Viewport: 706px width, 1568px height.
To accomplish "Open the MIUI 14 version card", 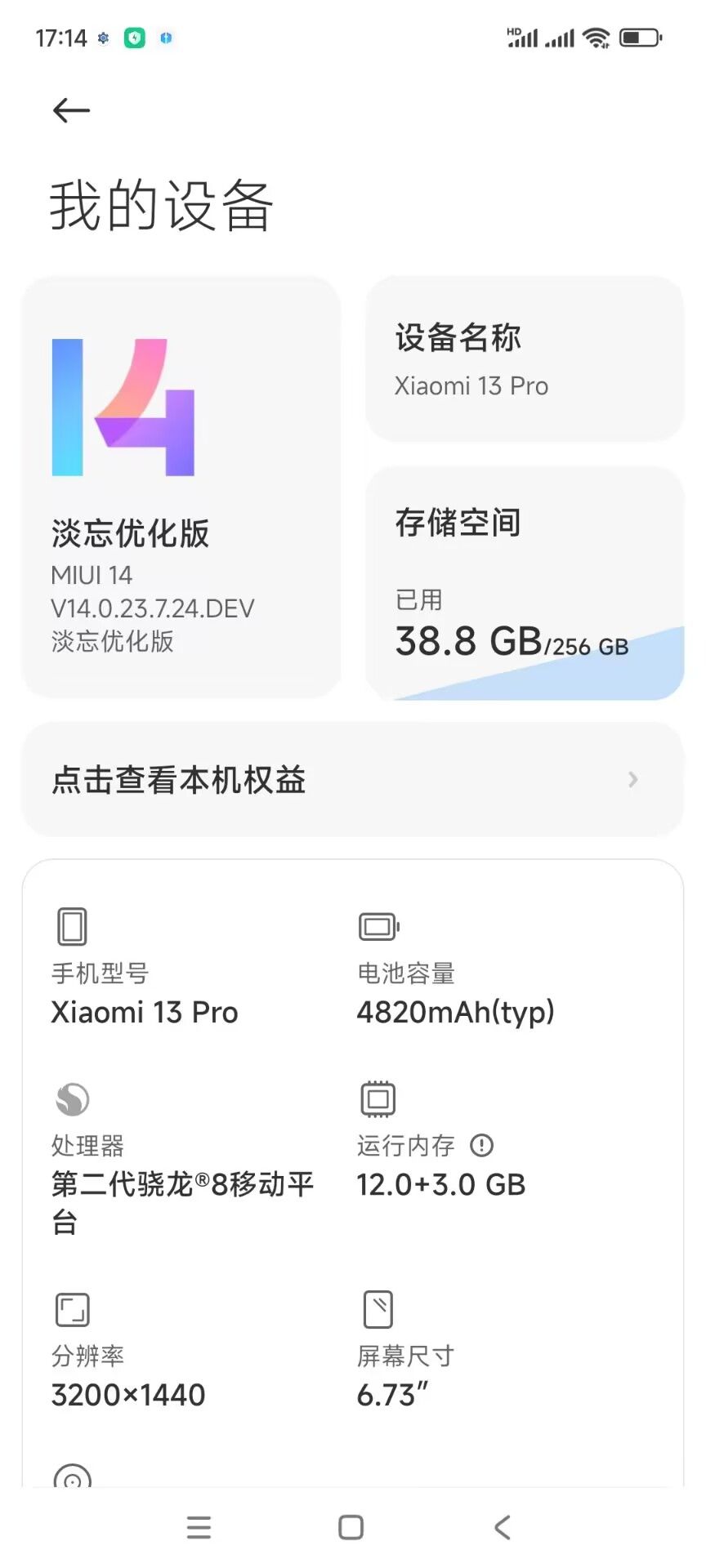I will click(181, 488).
